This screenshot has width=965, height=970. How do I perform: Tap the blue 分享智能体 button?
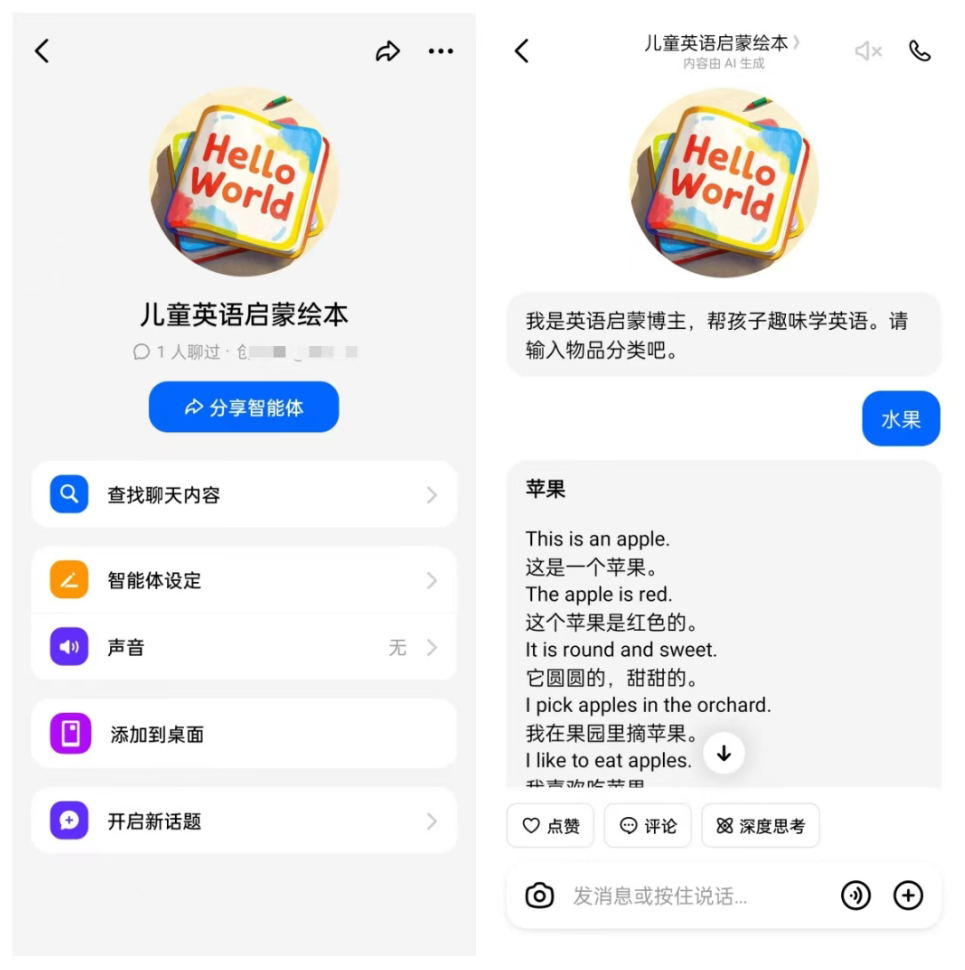click(244, 407)
